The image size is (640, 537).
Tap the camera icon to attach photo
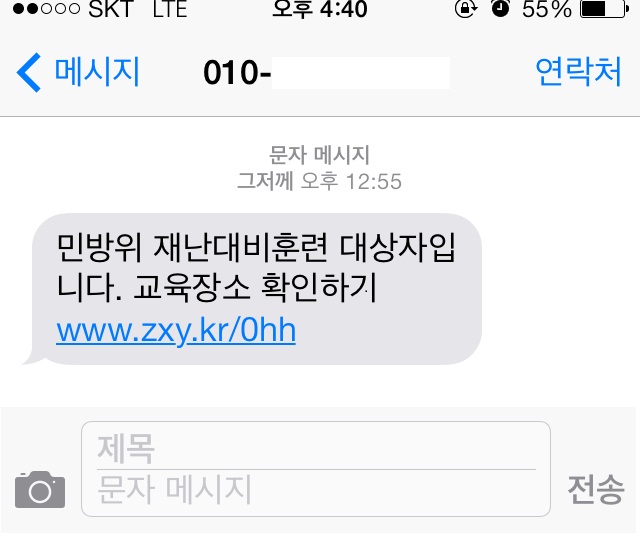[40, 489]
